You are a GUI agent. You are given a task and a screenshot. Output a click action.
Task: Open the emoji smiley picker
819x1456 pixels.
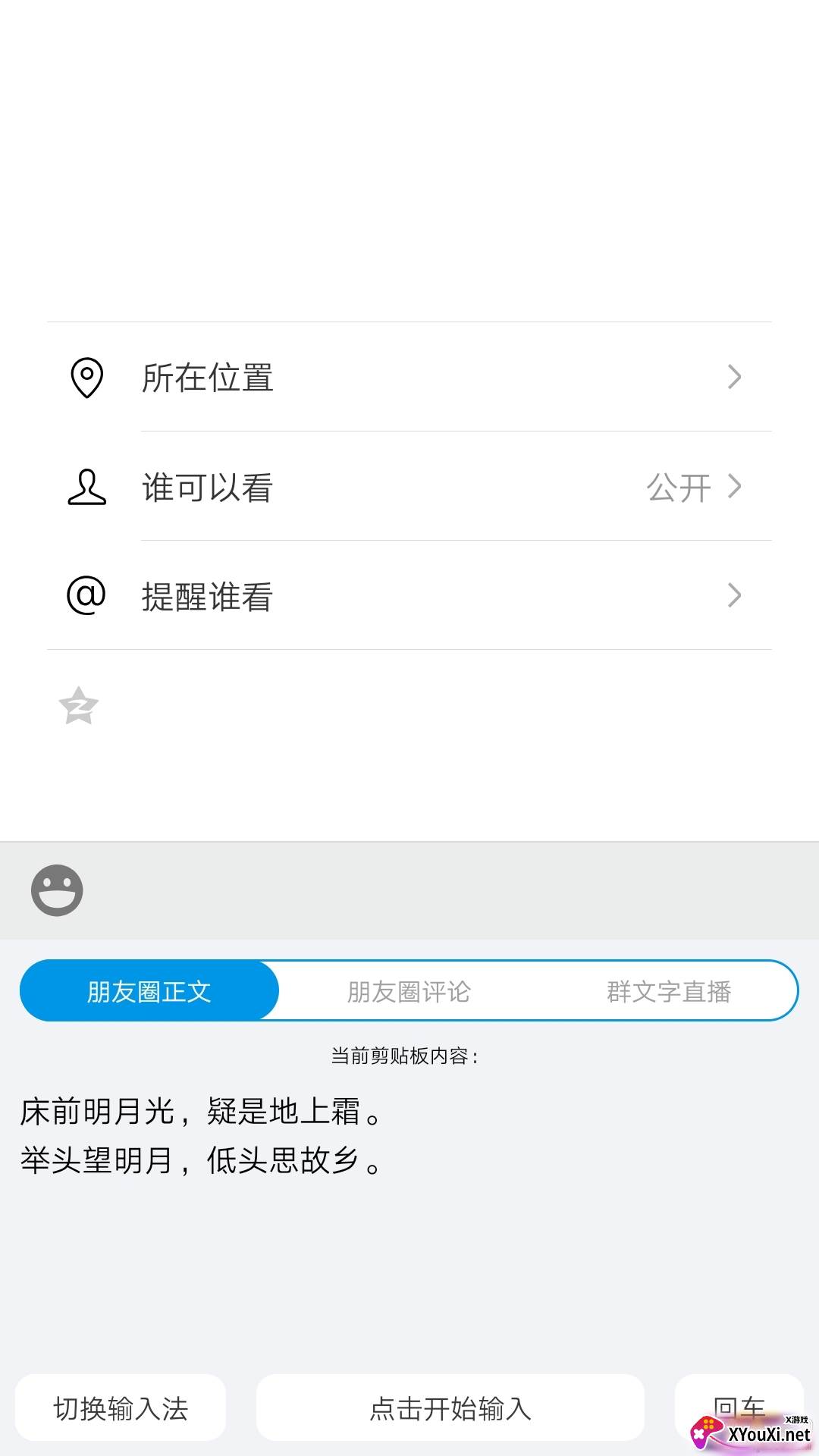[x=57, y=890]
